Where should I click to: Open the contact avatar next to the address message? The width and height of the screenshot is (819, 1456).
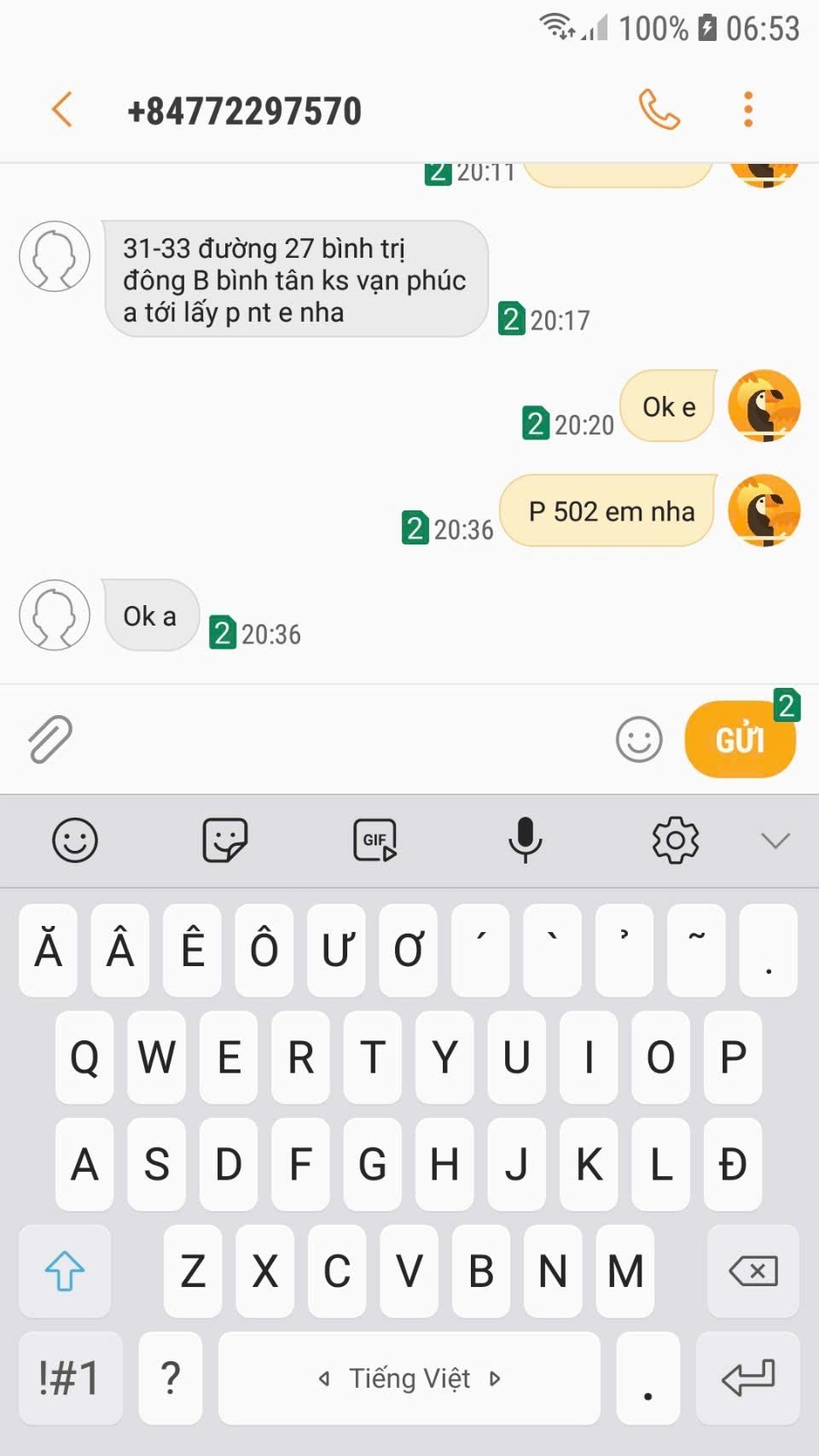click(55, 256)
